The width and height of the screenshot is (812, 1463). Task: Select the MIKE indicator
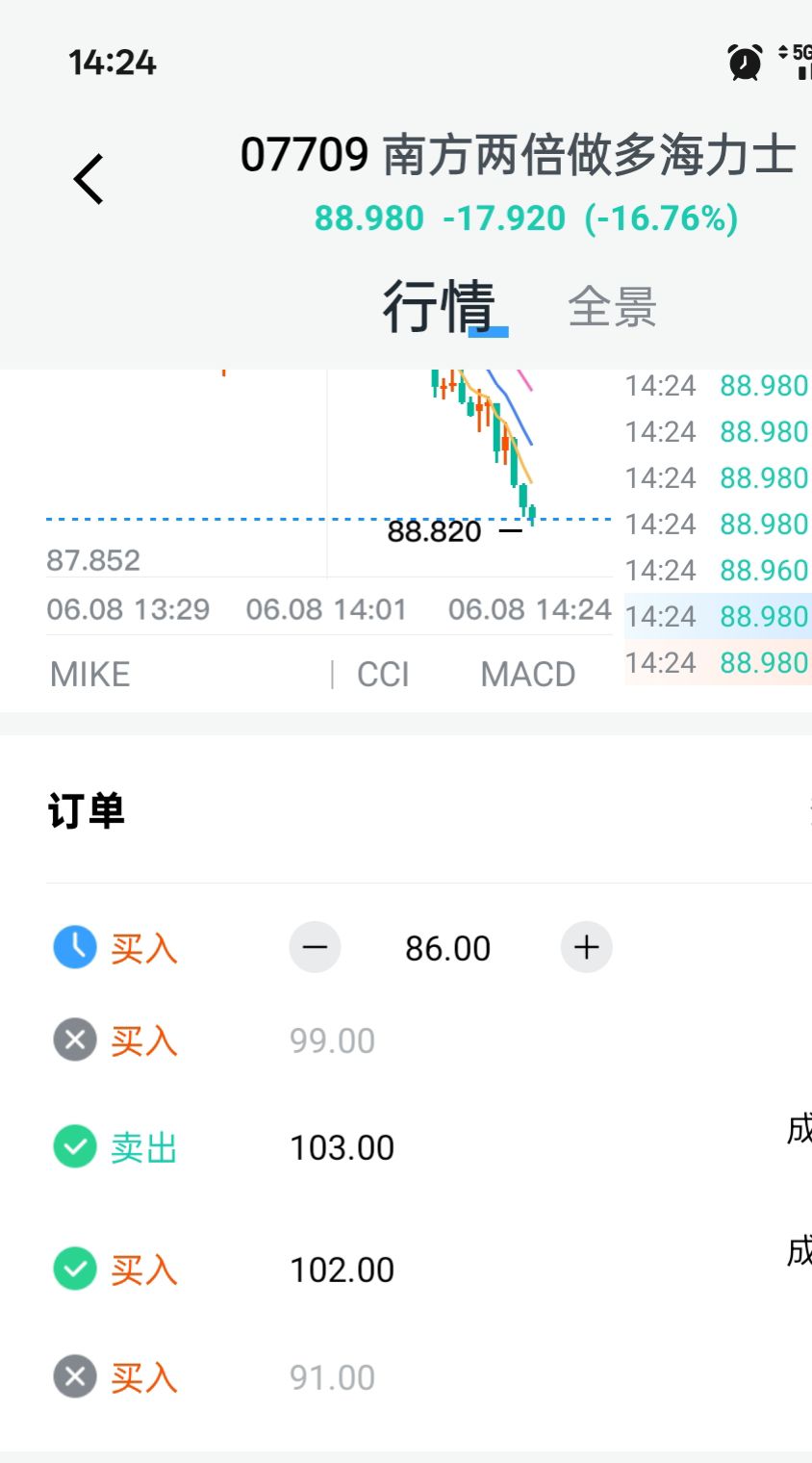(x=90, y=675)
